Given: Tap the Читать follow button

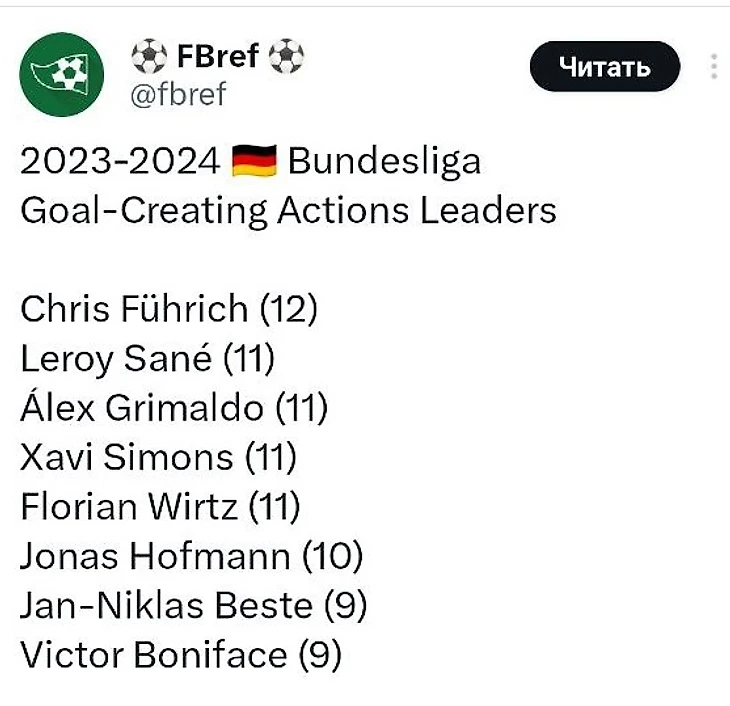Looking at the screenshot, I should [x=604, y=67].
